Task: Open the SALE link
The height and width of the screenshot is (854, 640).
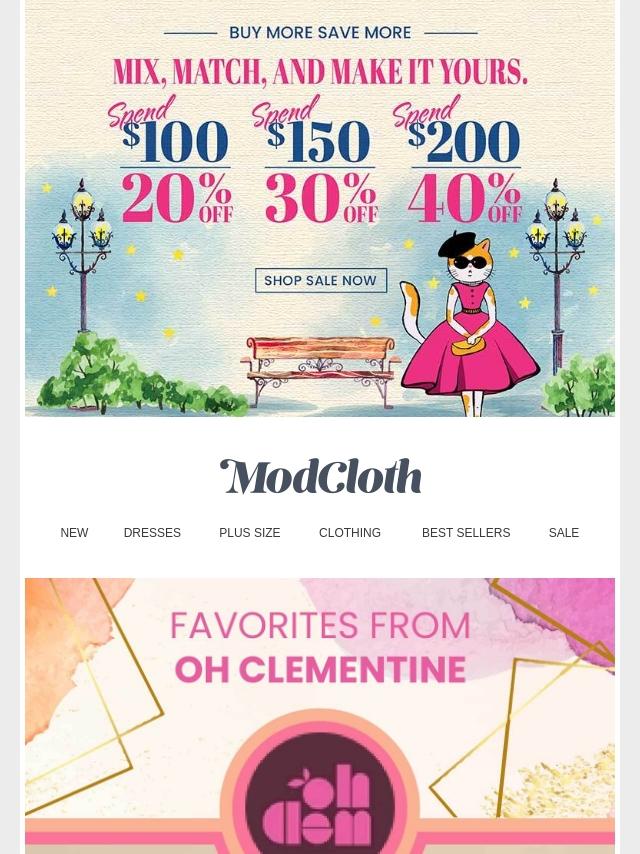Action: tap(563, 533)
